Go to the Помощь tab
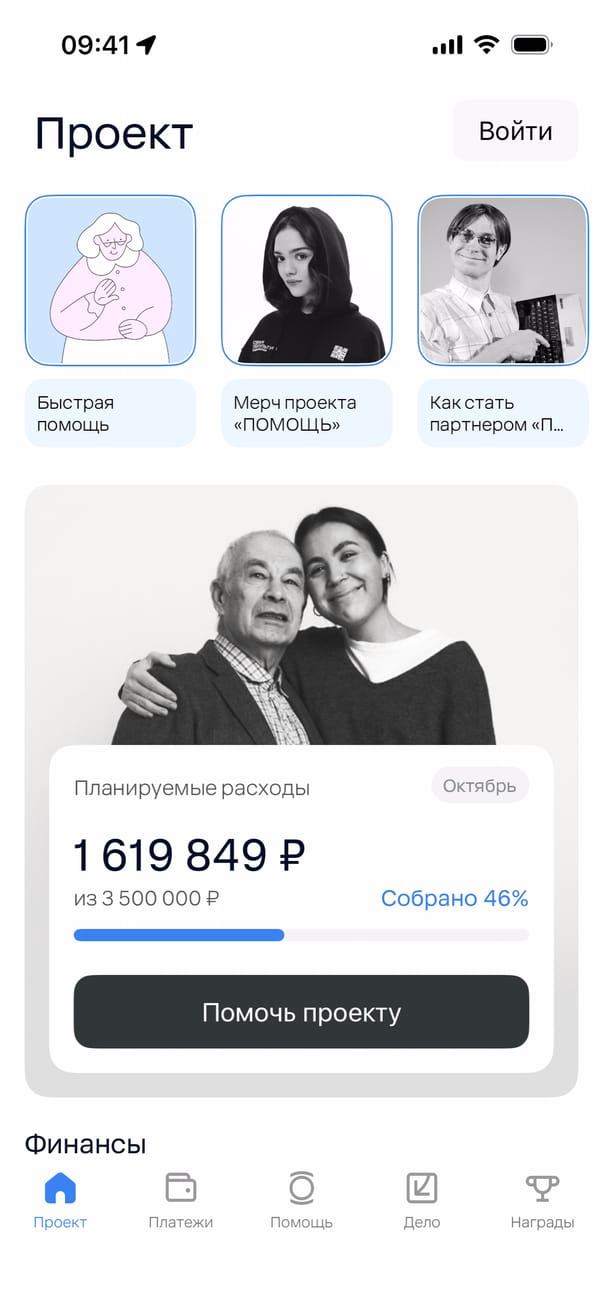 301,1200
